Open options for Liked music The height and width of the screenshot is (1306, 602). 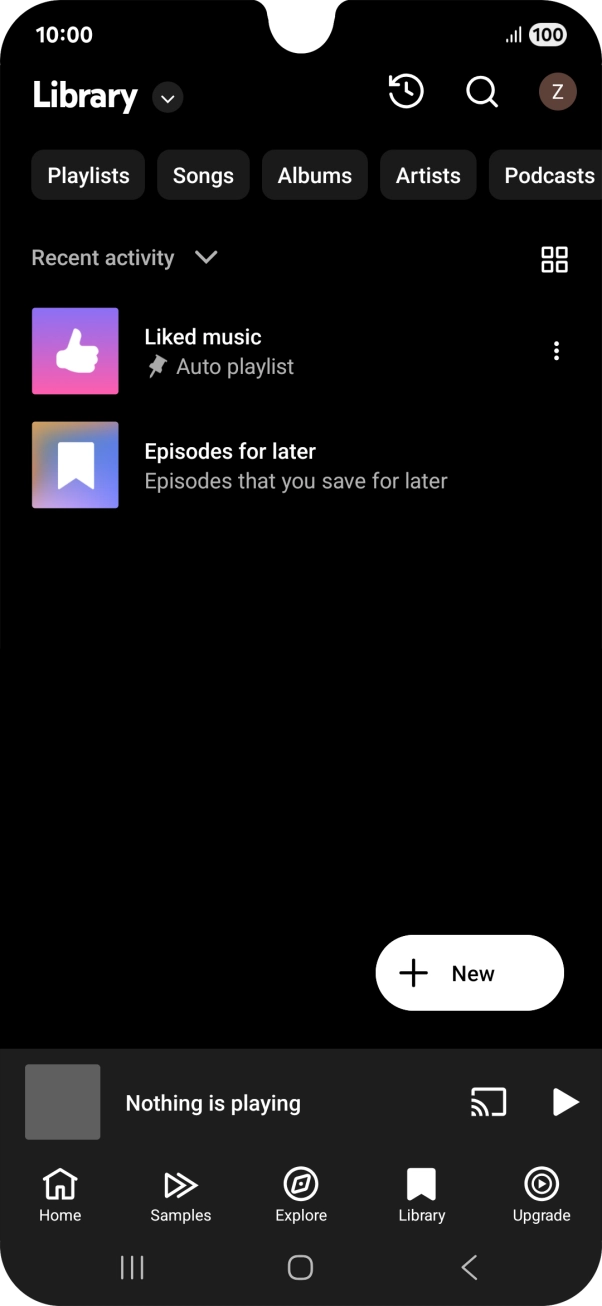(556, 351)
